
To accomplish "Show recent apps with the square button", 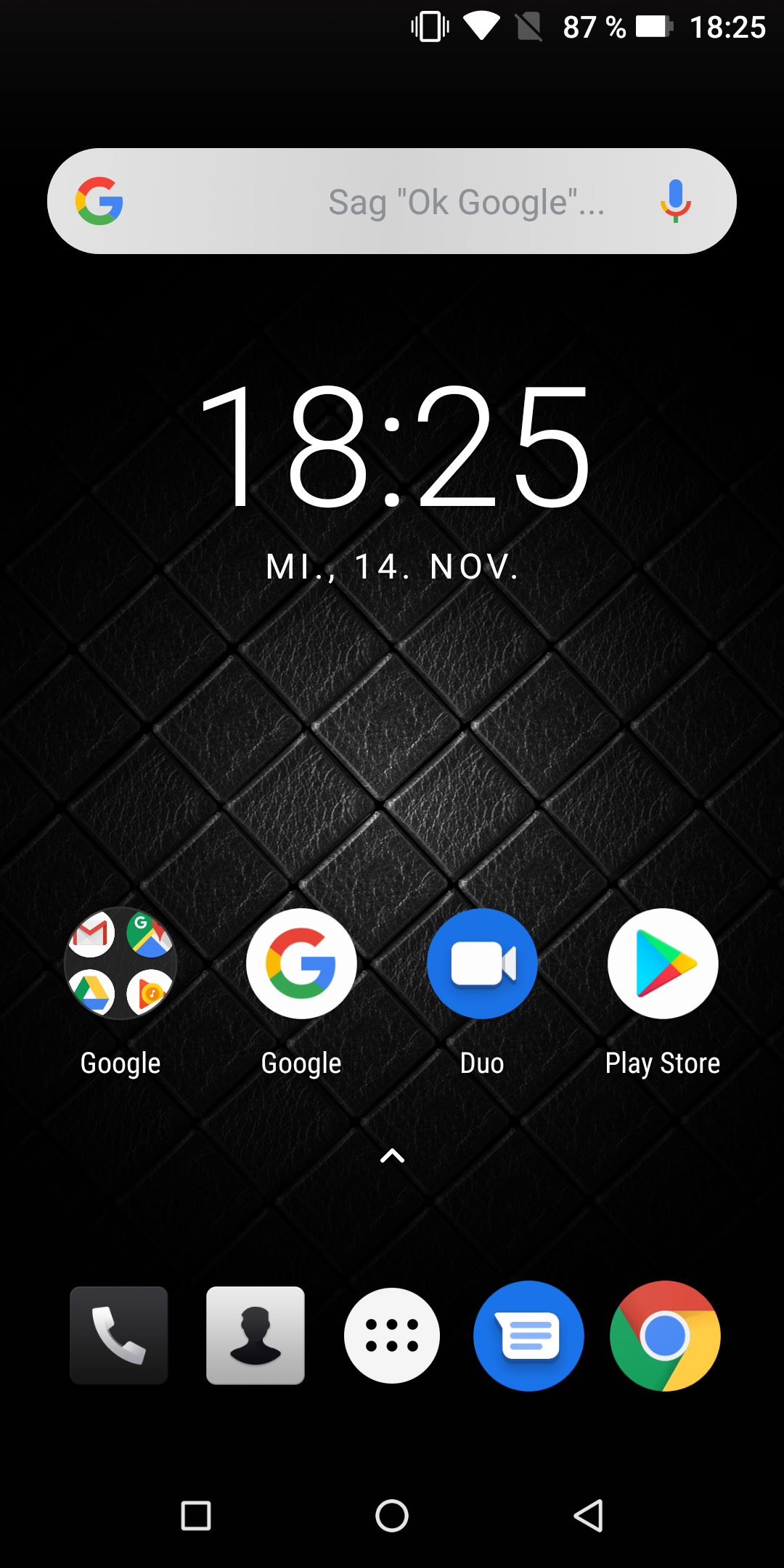I will tap(196, 1516).
